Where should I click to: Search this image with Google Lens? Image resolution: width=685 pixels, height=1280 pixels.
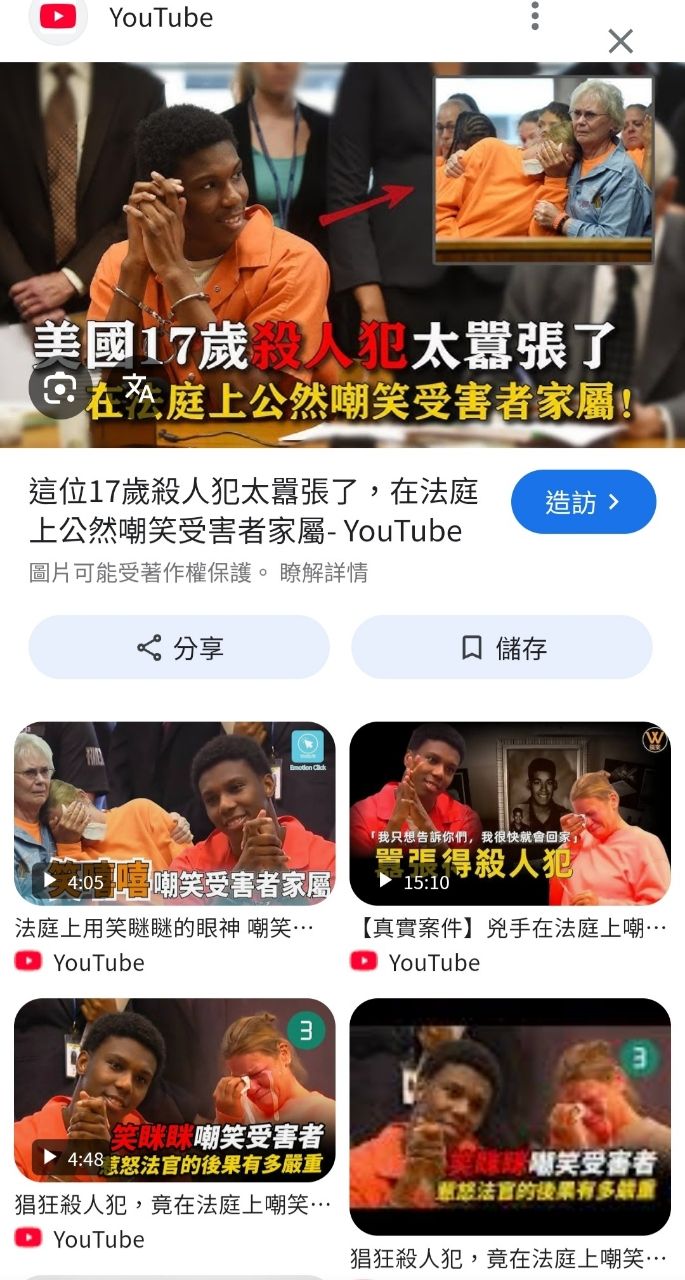tap(60, 387)
